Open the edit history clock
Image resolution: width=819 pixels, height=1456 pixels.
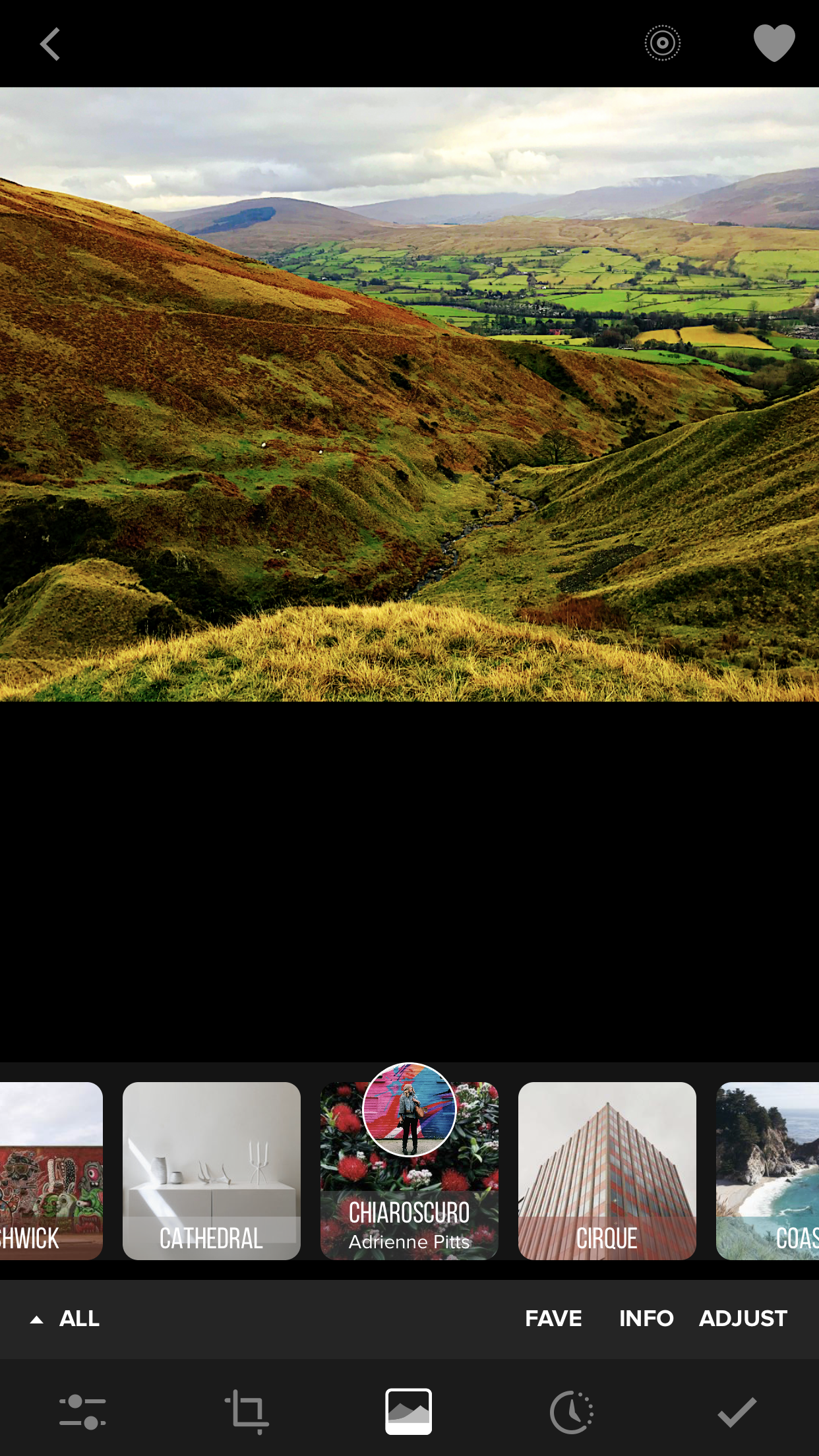pyautogui.click(x=572, y=1412)
